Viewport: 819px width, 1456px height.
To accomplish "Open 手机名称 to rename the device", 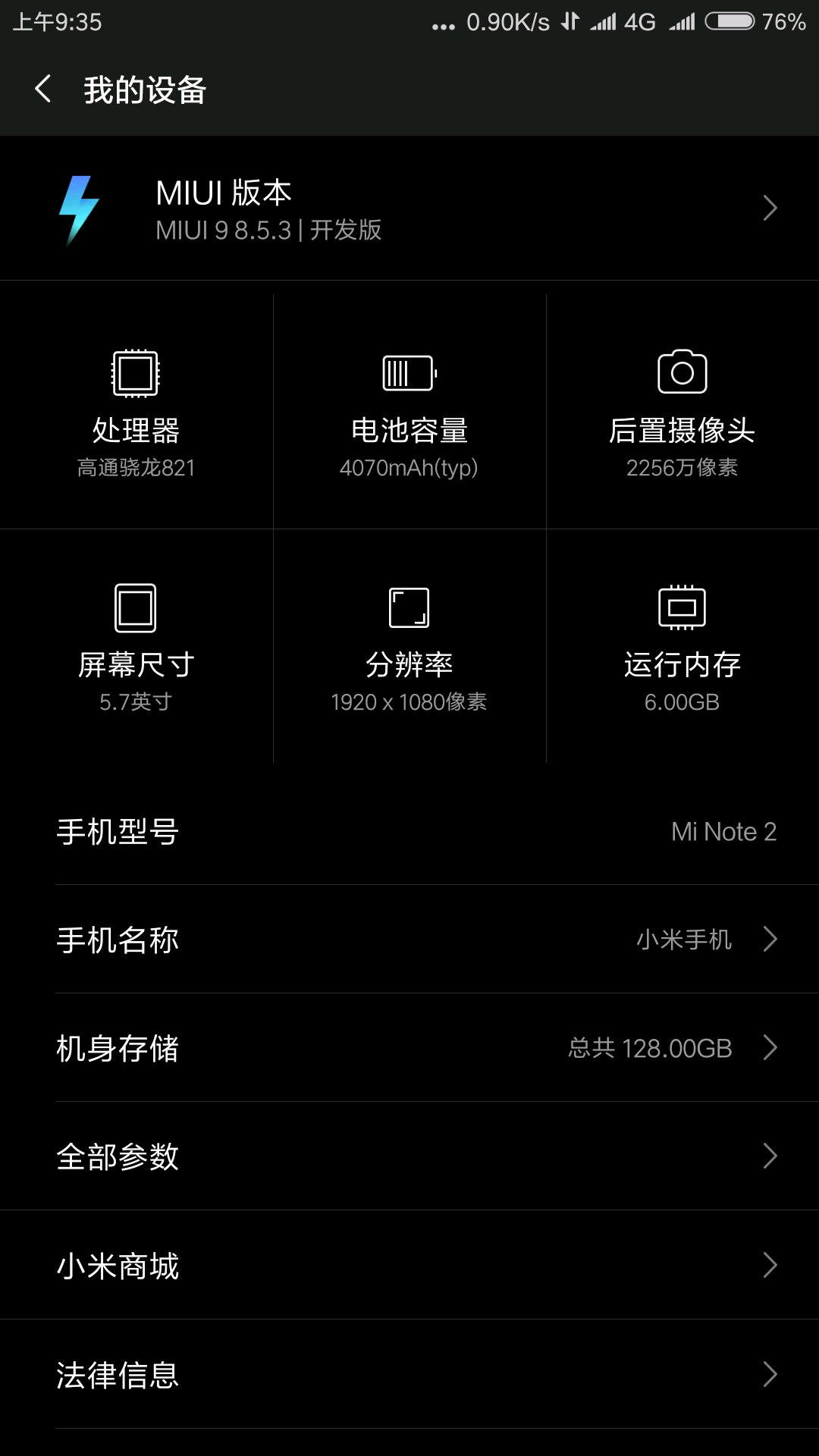I will click(x=409, y=940).
